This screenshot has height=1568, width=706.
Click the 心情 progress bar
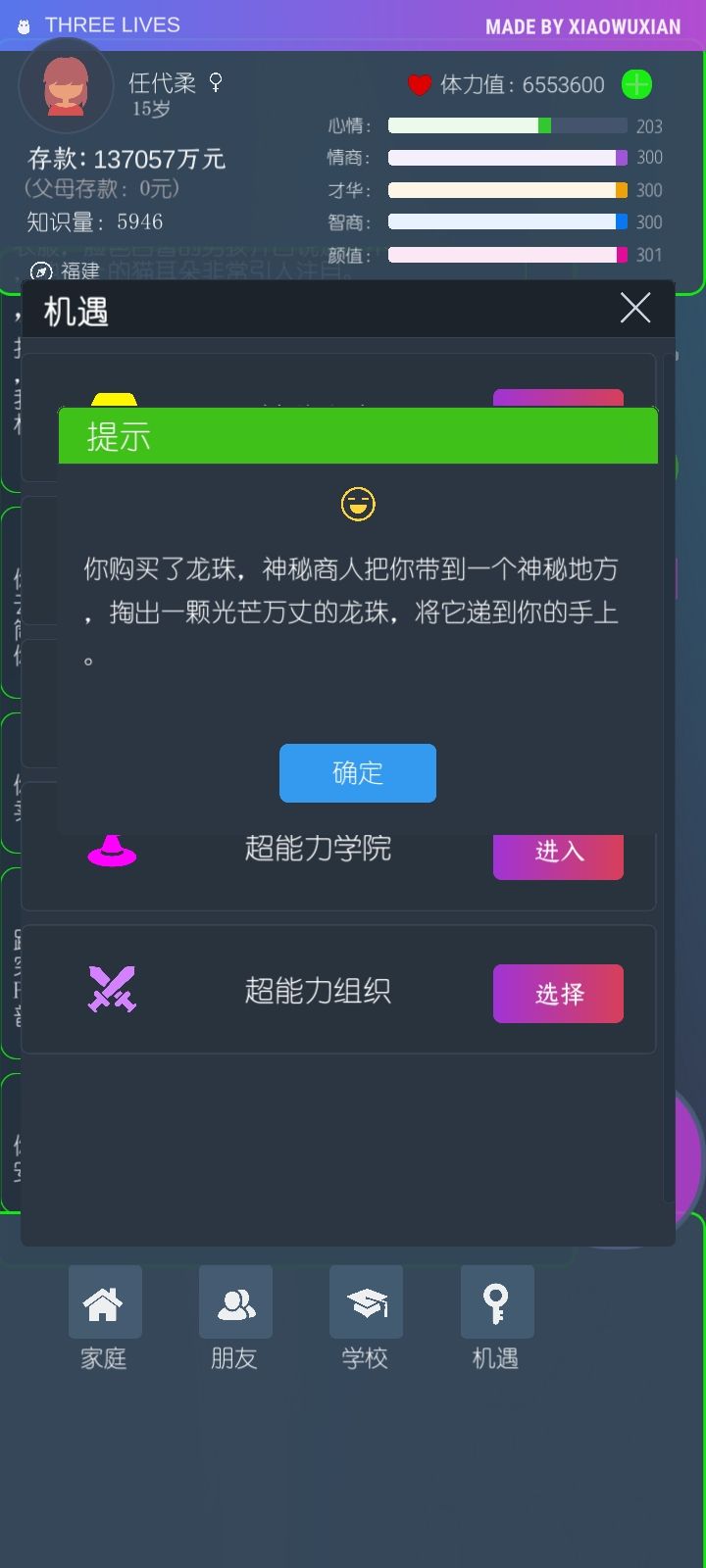pos(506,125)
